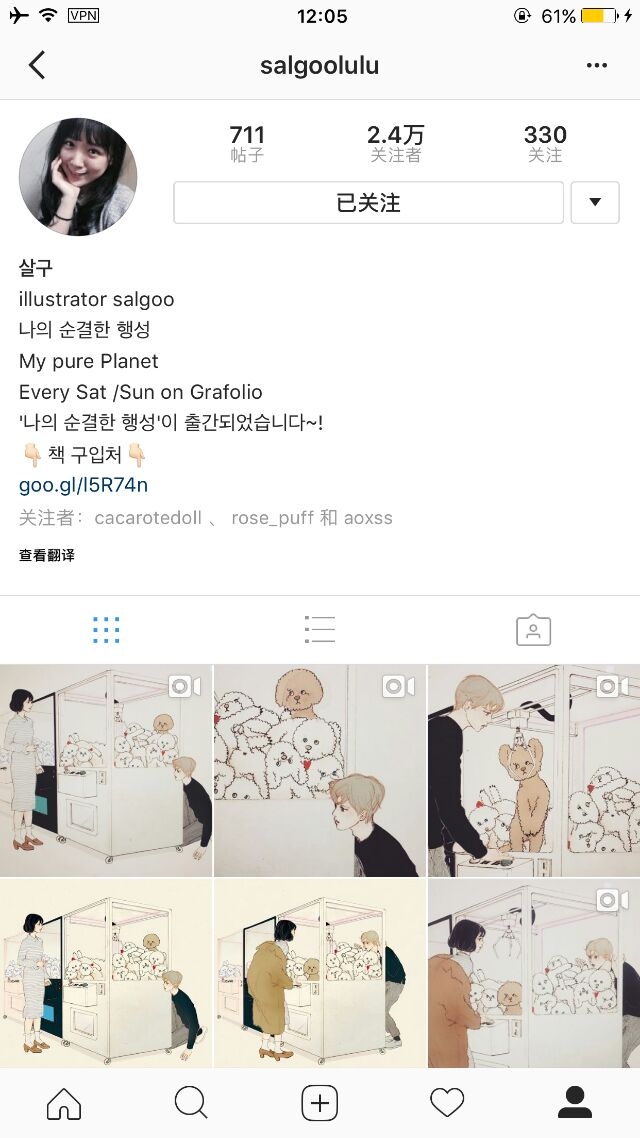Open the three-dot overflow menu
640x1138 pixels.
596,65
